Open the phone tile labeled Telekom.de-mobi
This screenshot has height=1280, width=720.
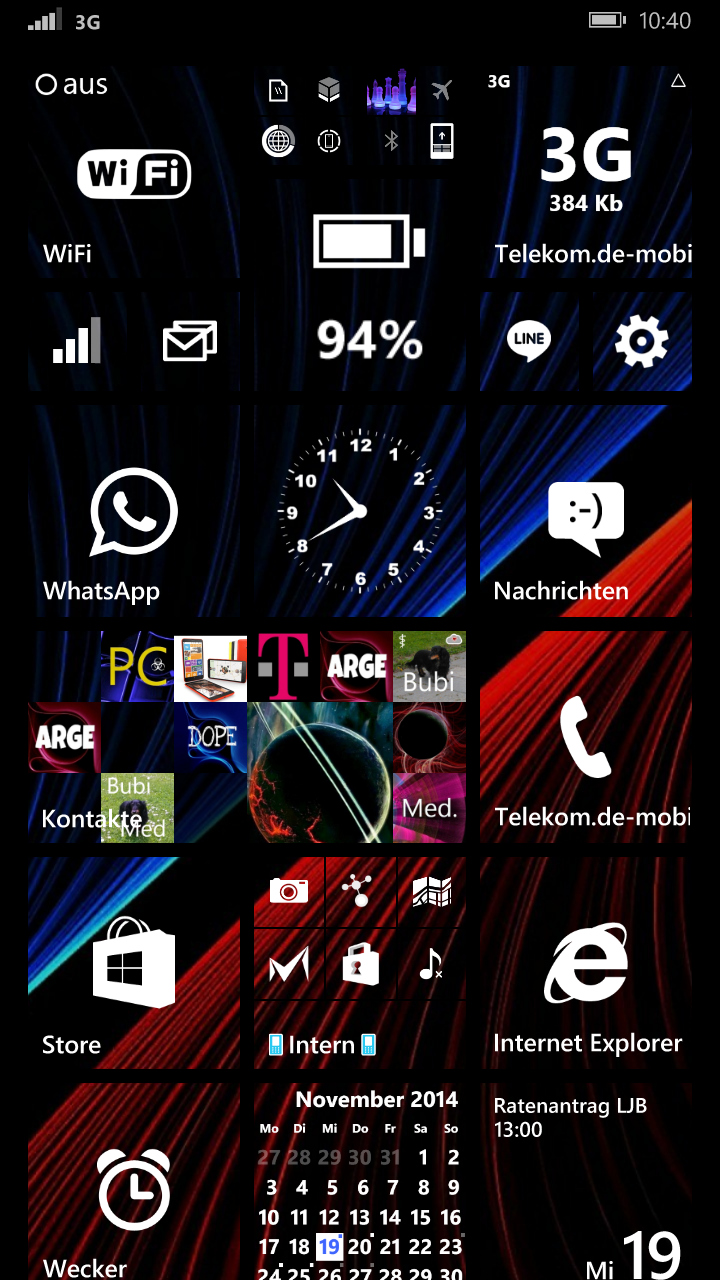click(x=586, y=737)
